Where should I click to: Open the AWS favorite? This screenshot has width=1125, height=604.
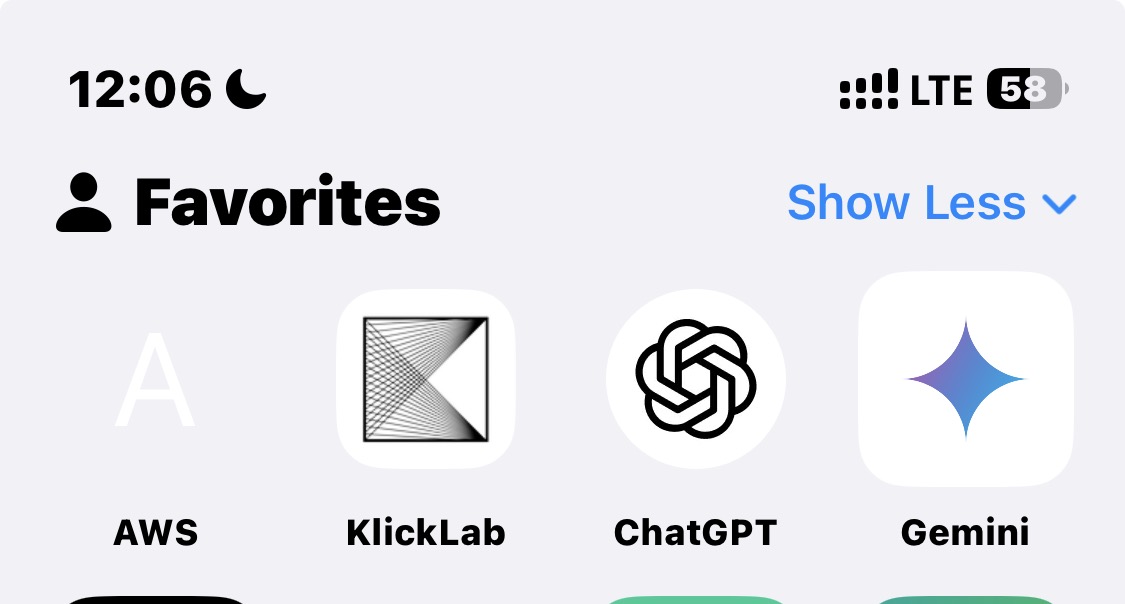[155, 380]
